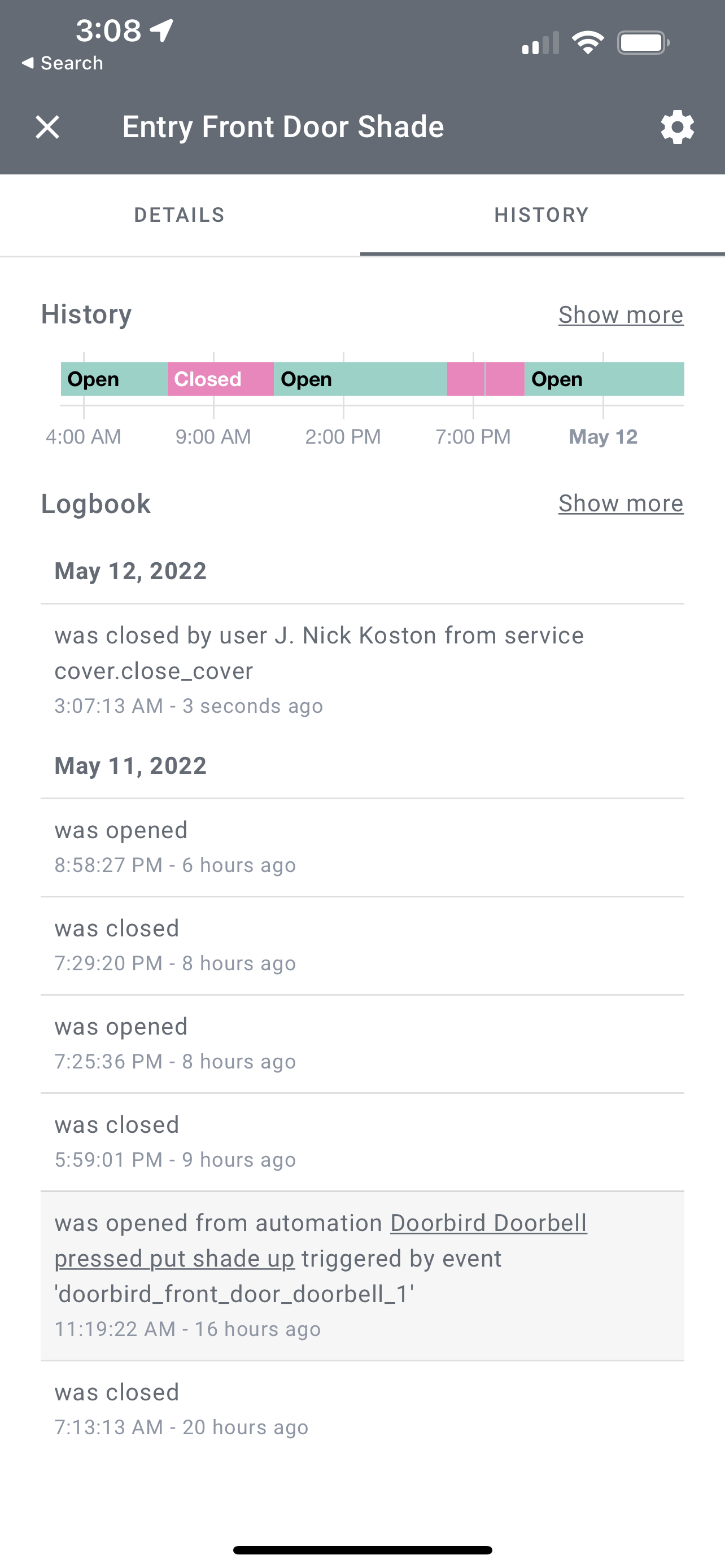725x1568 pixels.
Task: Select the History tab
Action: tap(541, 215)
